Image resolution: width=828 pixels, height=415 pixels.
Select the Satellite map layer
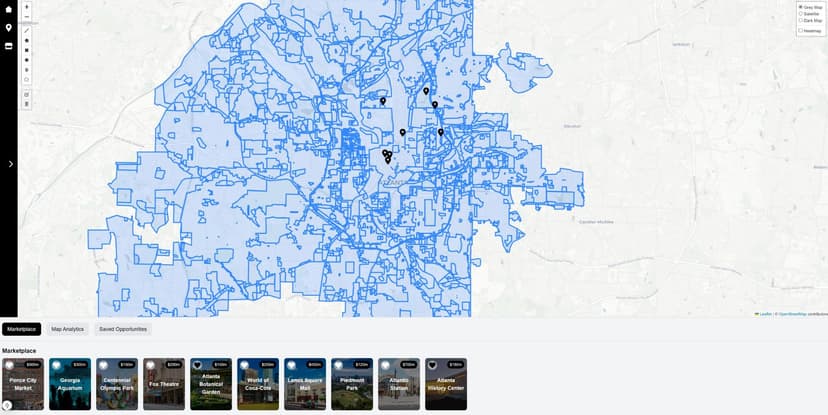pyautogui.click(x=800, y=14)
